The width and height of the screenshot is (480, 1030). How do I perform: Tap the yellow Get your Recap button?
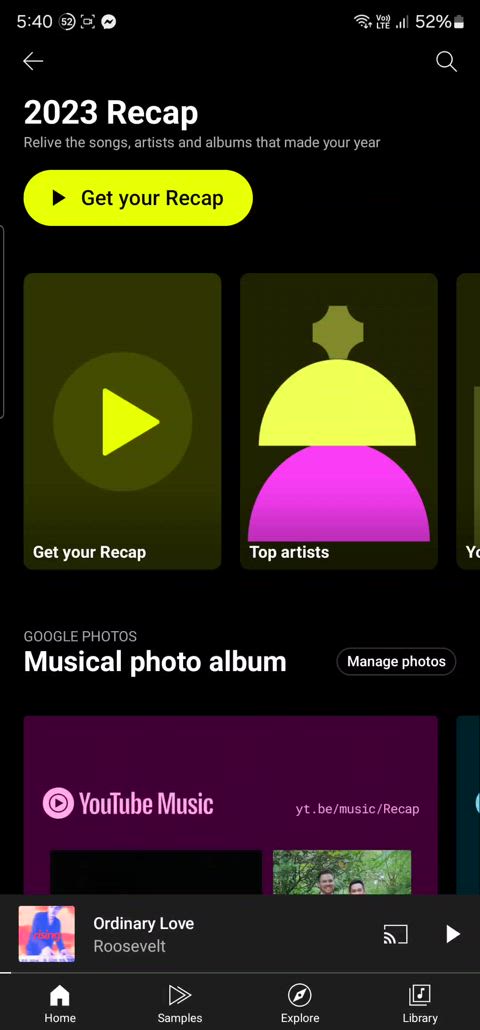tap(138, 198)
